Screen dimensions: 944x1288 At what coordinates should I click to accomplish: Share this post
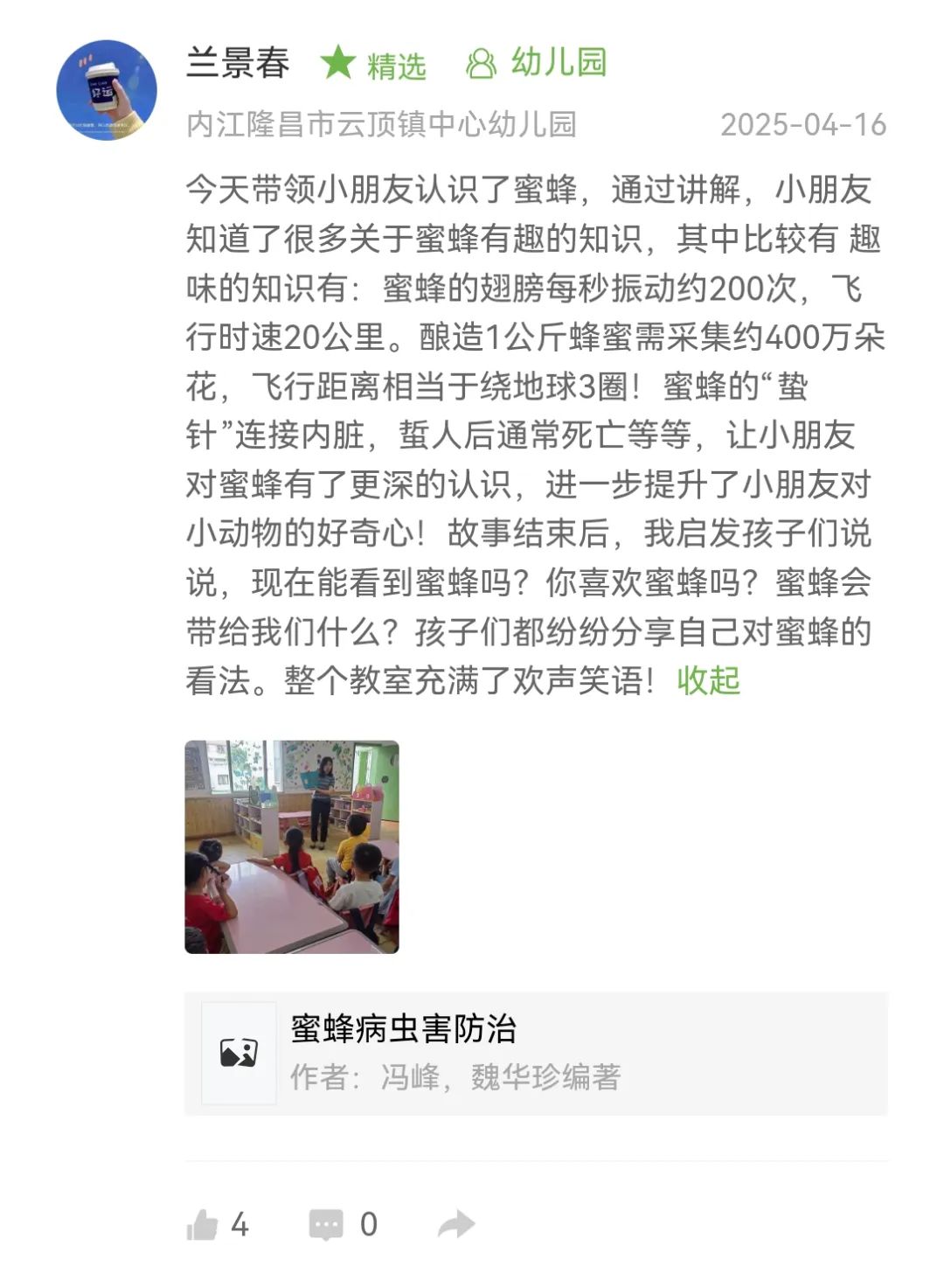tap(455, 1225)
